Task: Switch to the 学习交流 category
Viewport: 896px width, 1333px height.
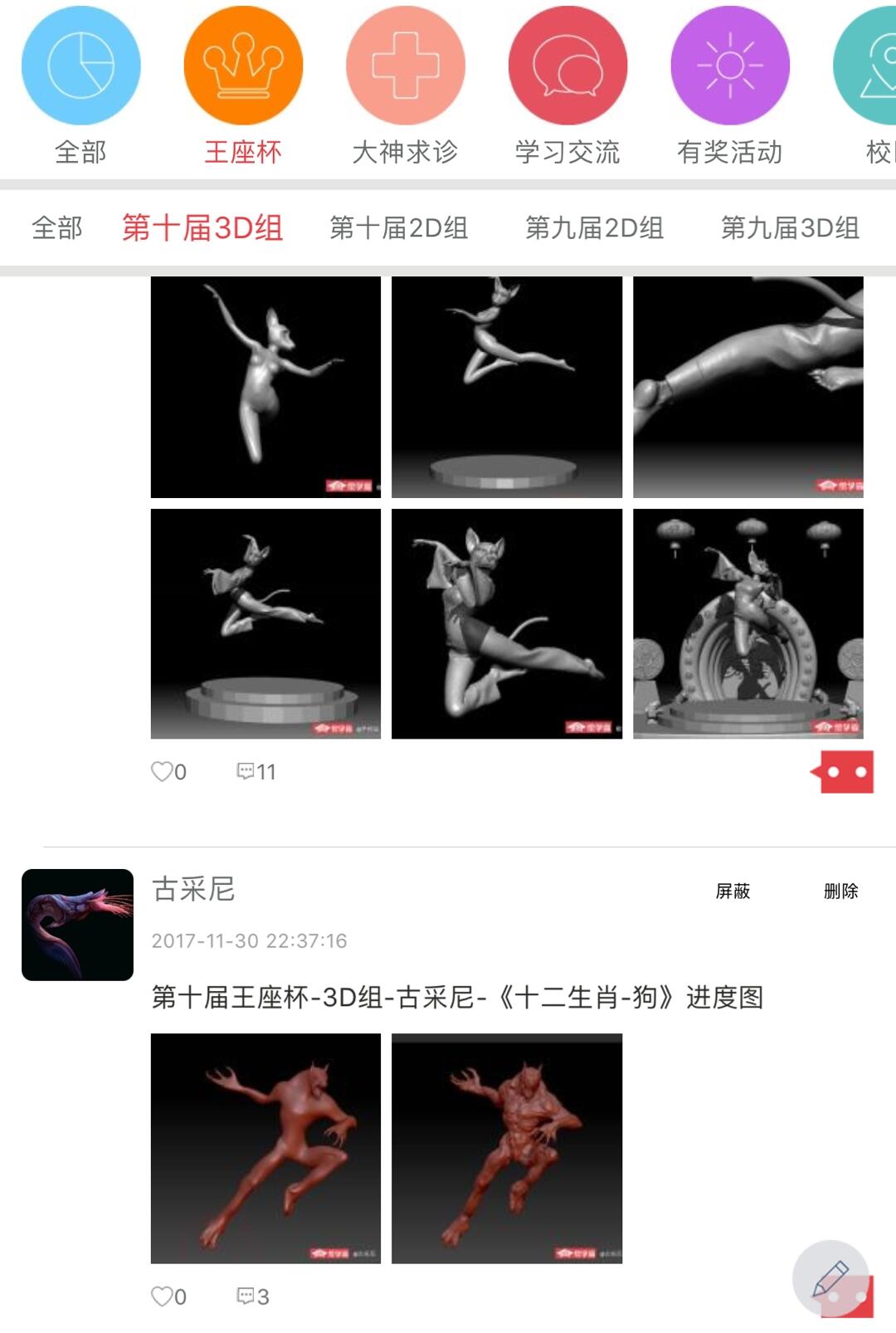Action: point(567,66)
